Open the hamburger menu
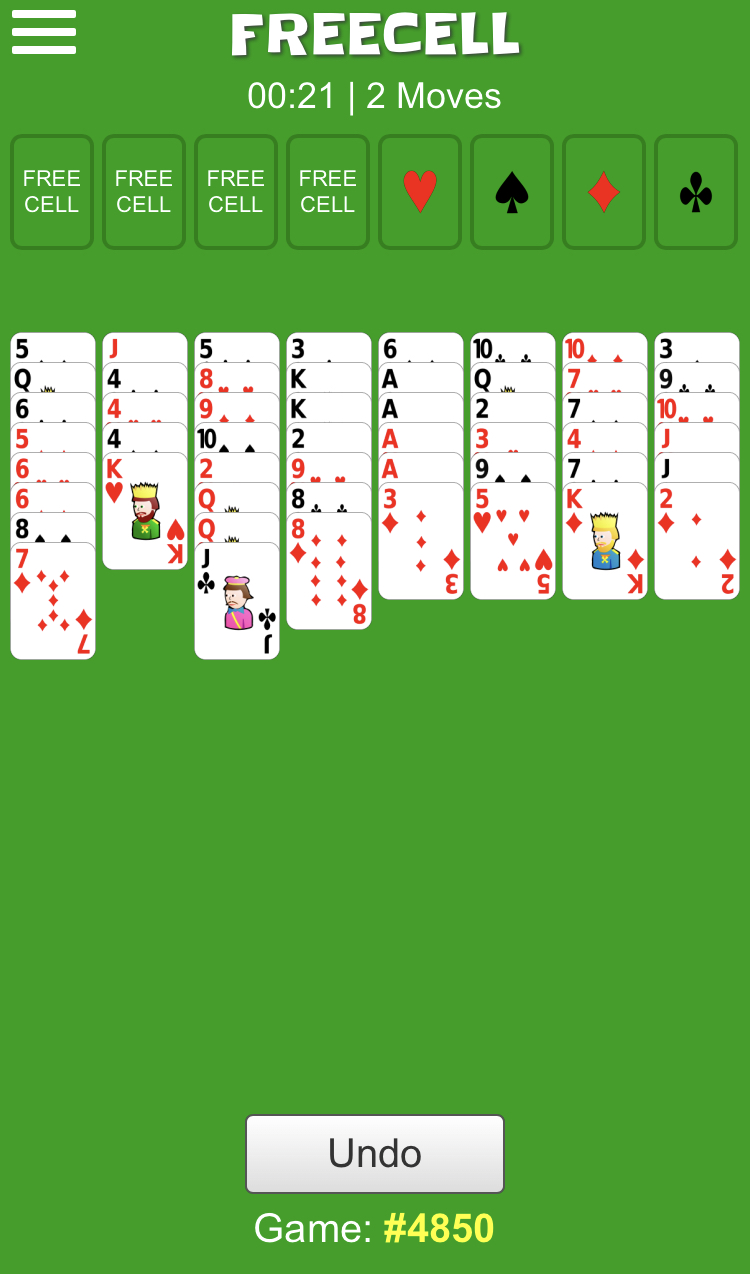 44,32
